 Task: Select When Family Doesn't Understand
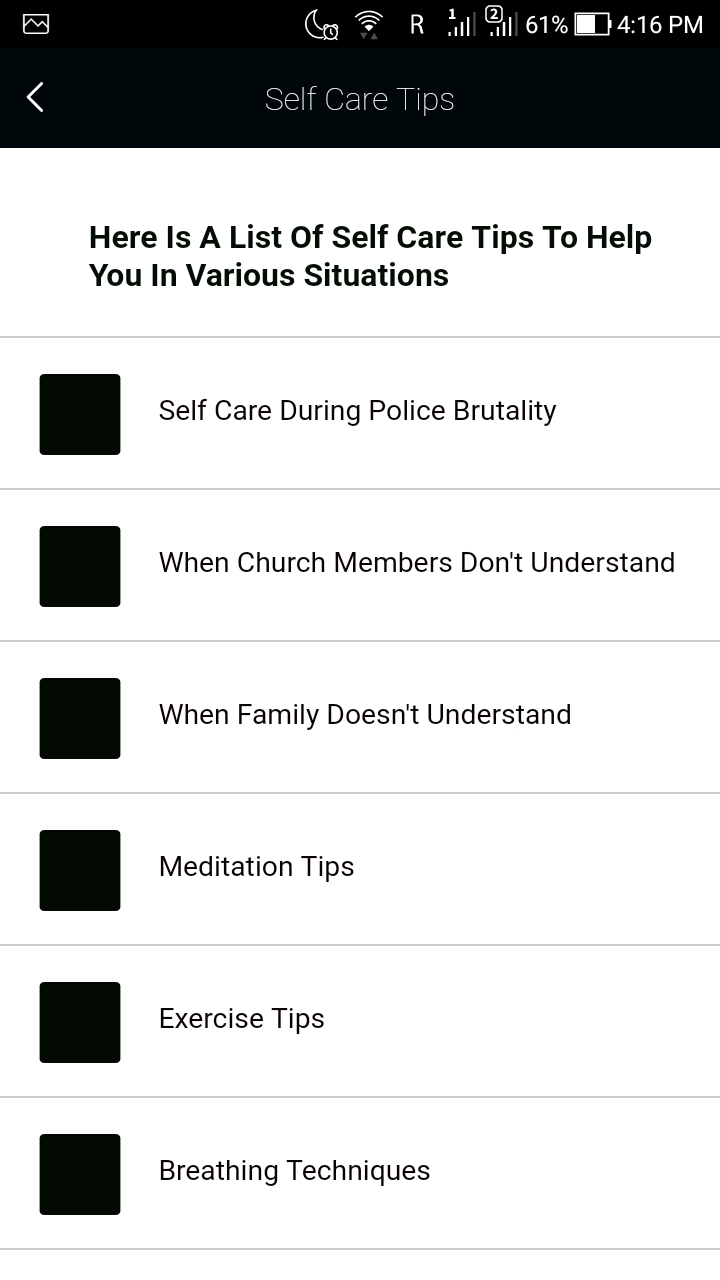365,716
